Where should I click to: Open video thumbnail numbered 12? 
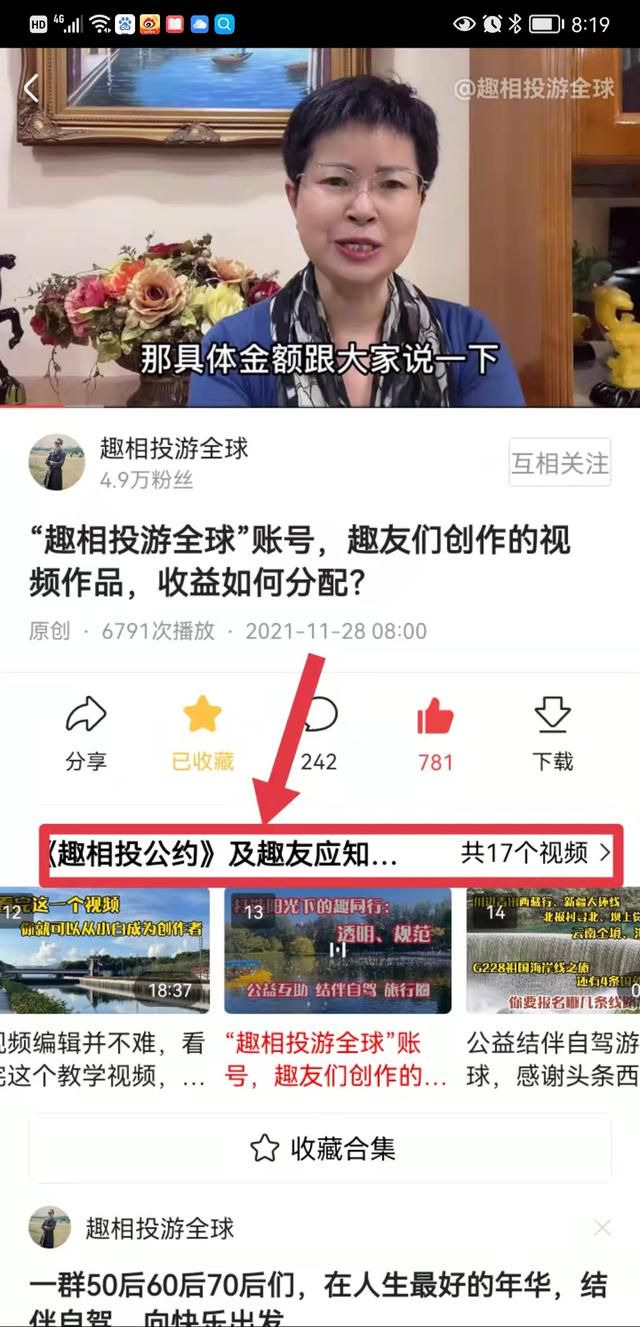point(103,951)
